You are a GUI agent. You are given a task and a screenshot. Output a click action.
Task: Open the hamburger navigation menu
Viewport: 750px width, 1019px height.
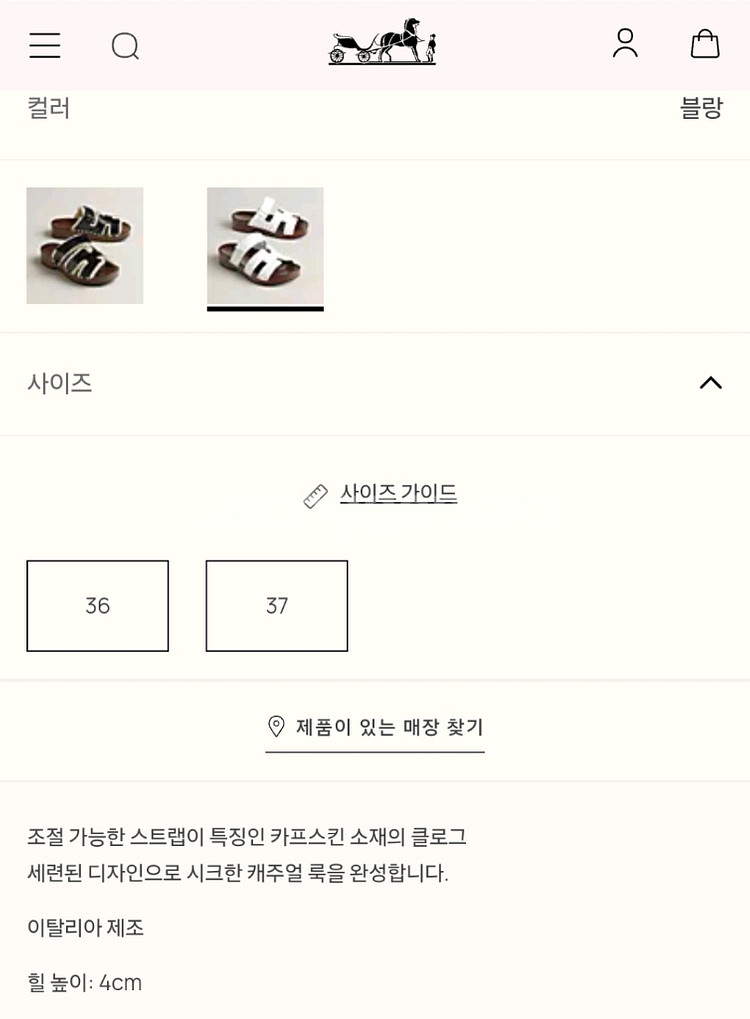[44, 45]
